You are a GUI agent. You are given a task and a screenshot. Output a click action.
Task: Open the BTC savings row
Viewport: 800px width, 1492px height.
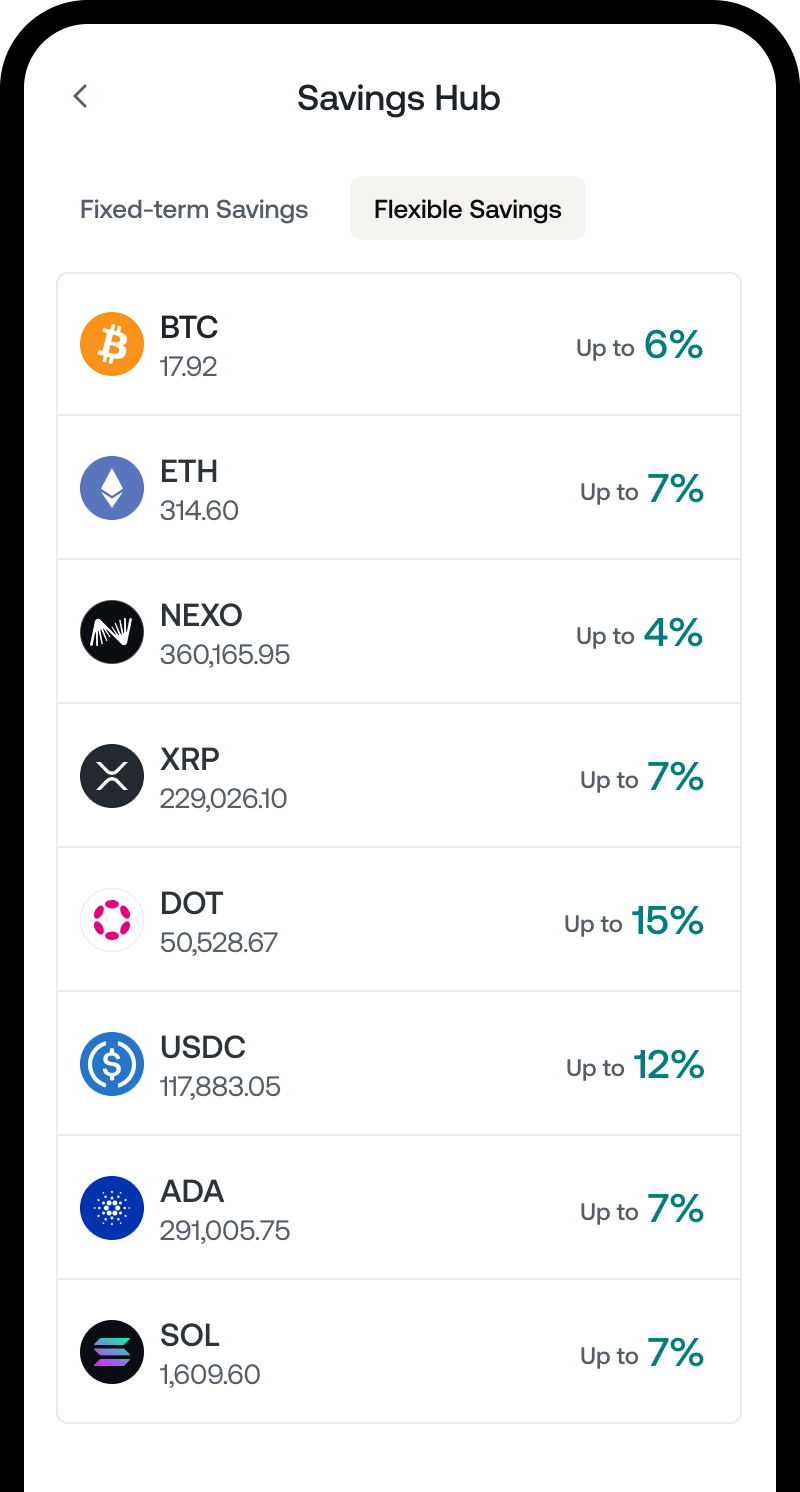pyautogui.click(x=399, y=344)
